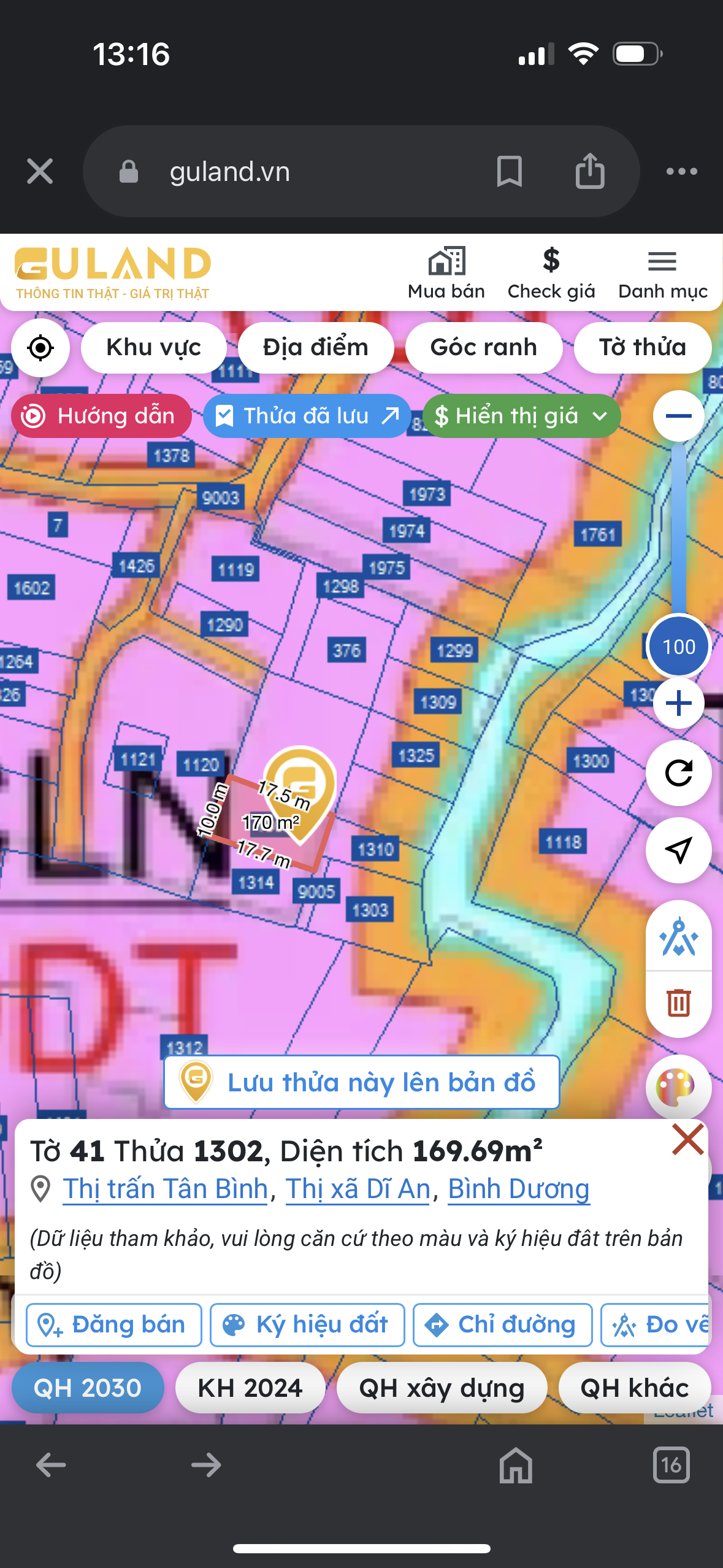Center map on my current location
The height and width of the screenshot is (1568, 723).
click(40, 348)
